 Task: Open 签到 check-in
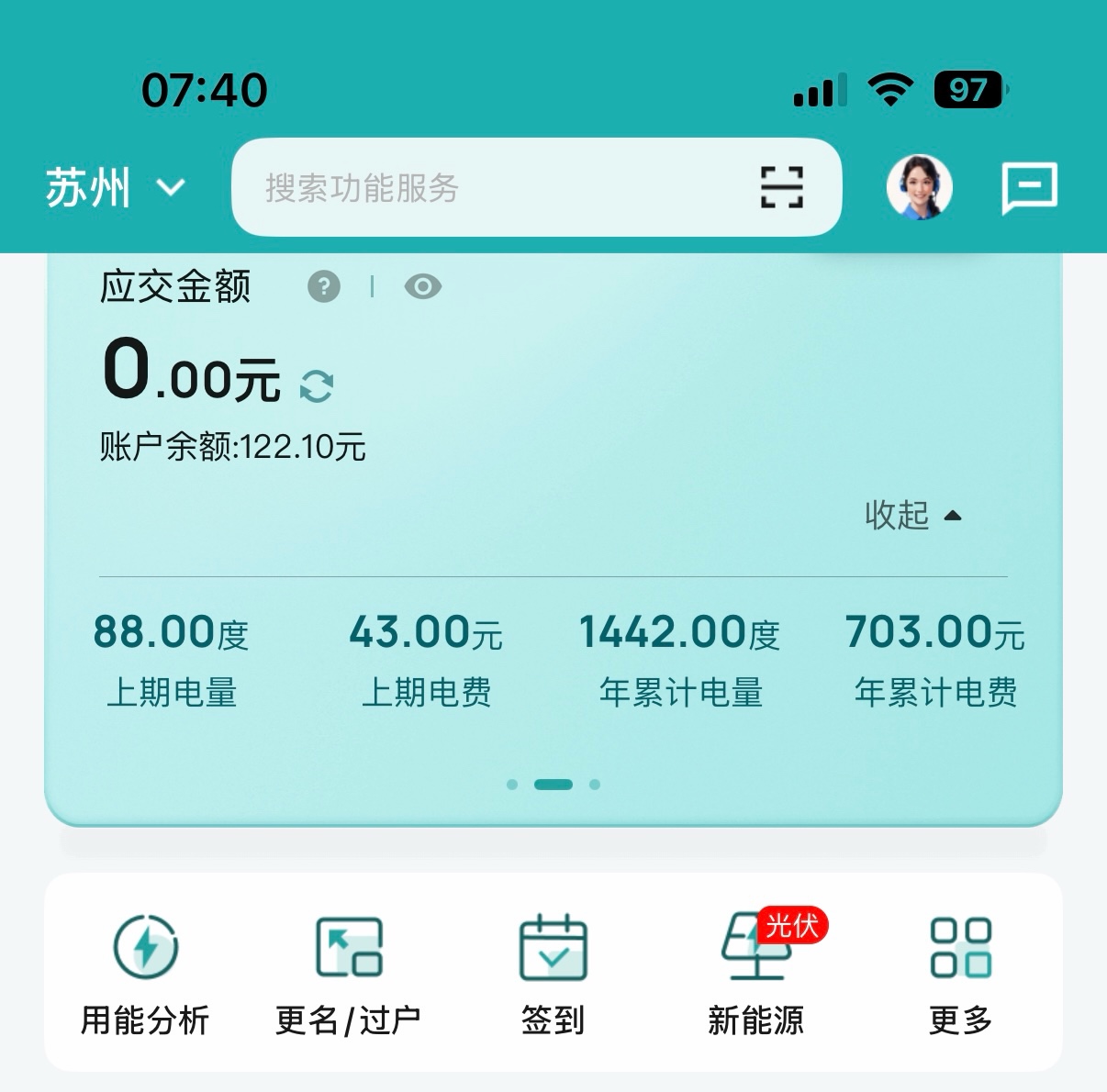point(553,975)
